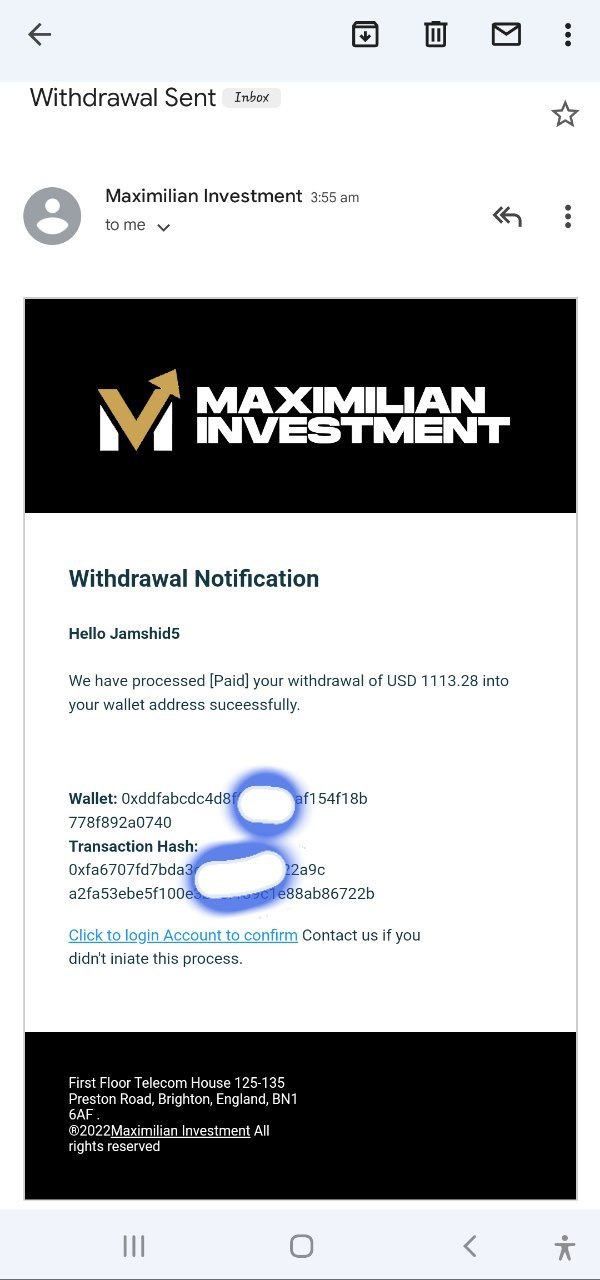Open message options next to reply icon
This screenshot has height=1280, width=600.
[x=567, y=216]
